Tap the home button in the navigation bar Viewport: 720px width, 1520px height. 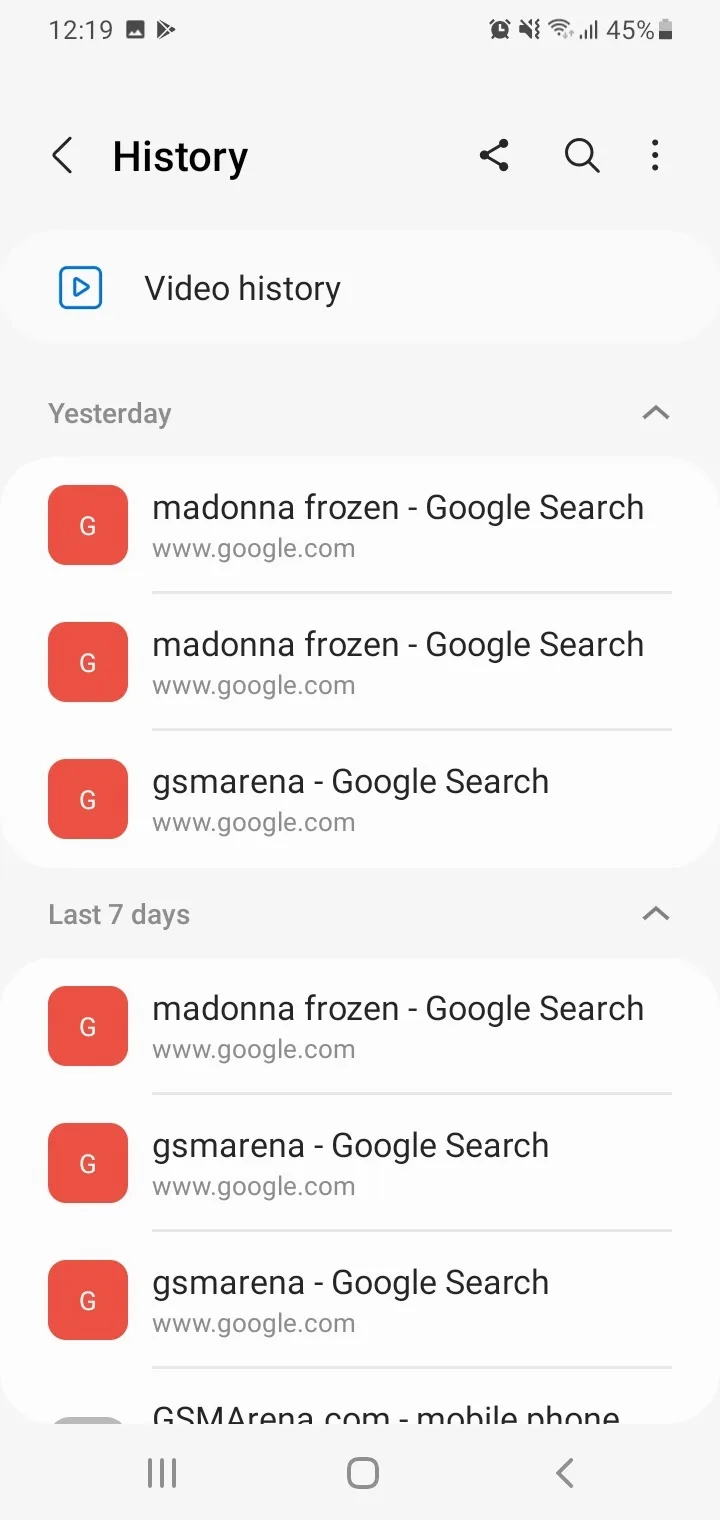(x=362, y=1472)
